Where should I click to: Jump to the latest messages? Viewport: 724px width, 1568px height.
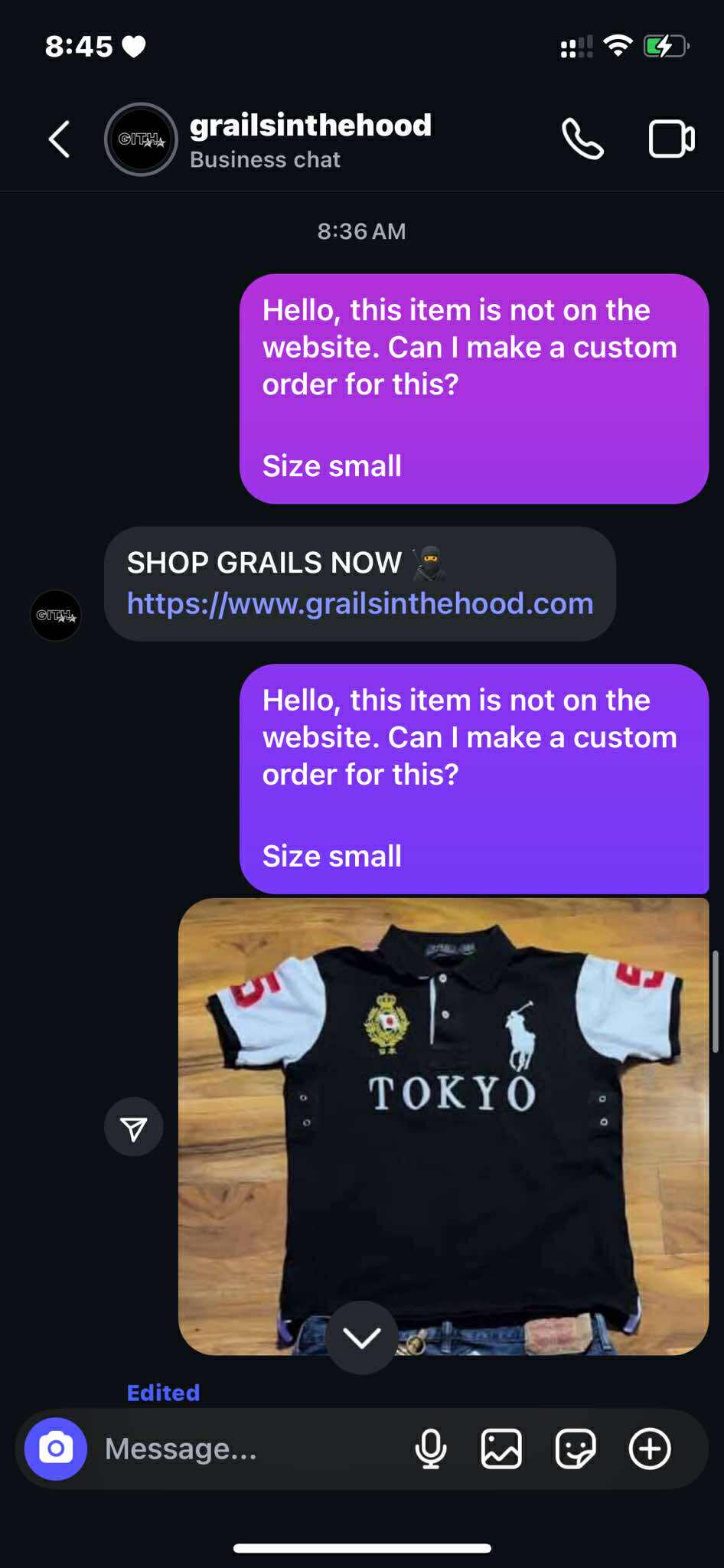pos(361,1337)
